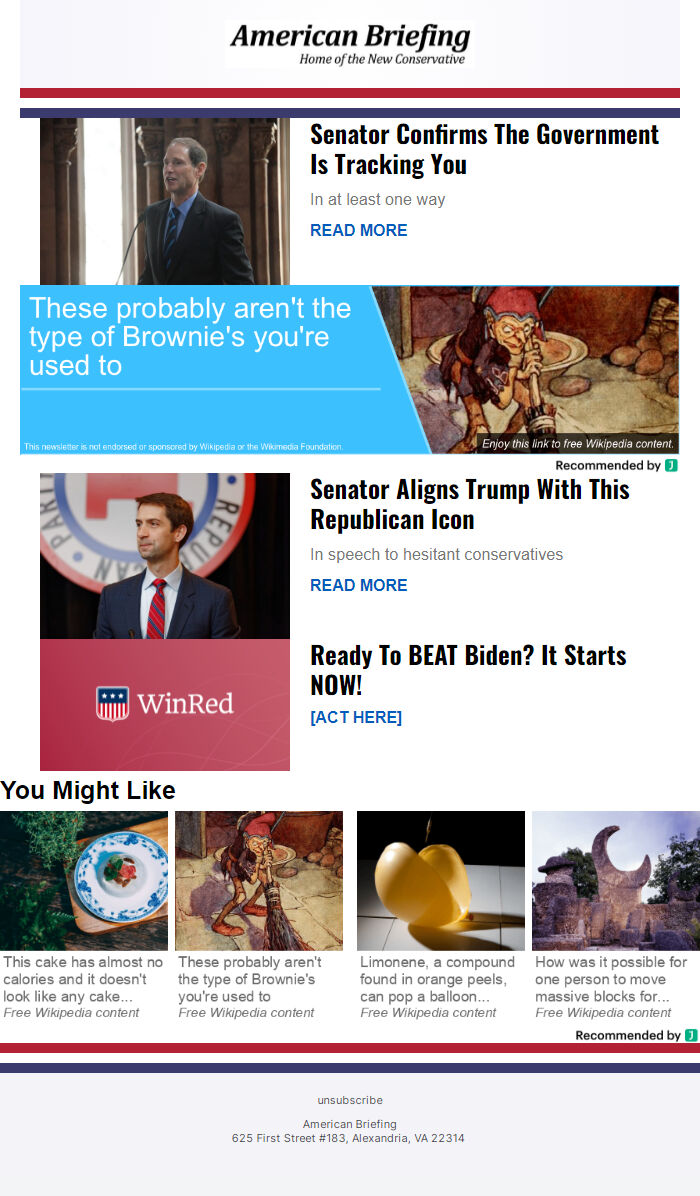Follow the ACT HERE link
This screenshot has height=1196, width=700.
click(356, 717)
